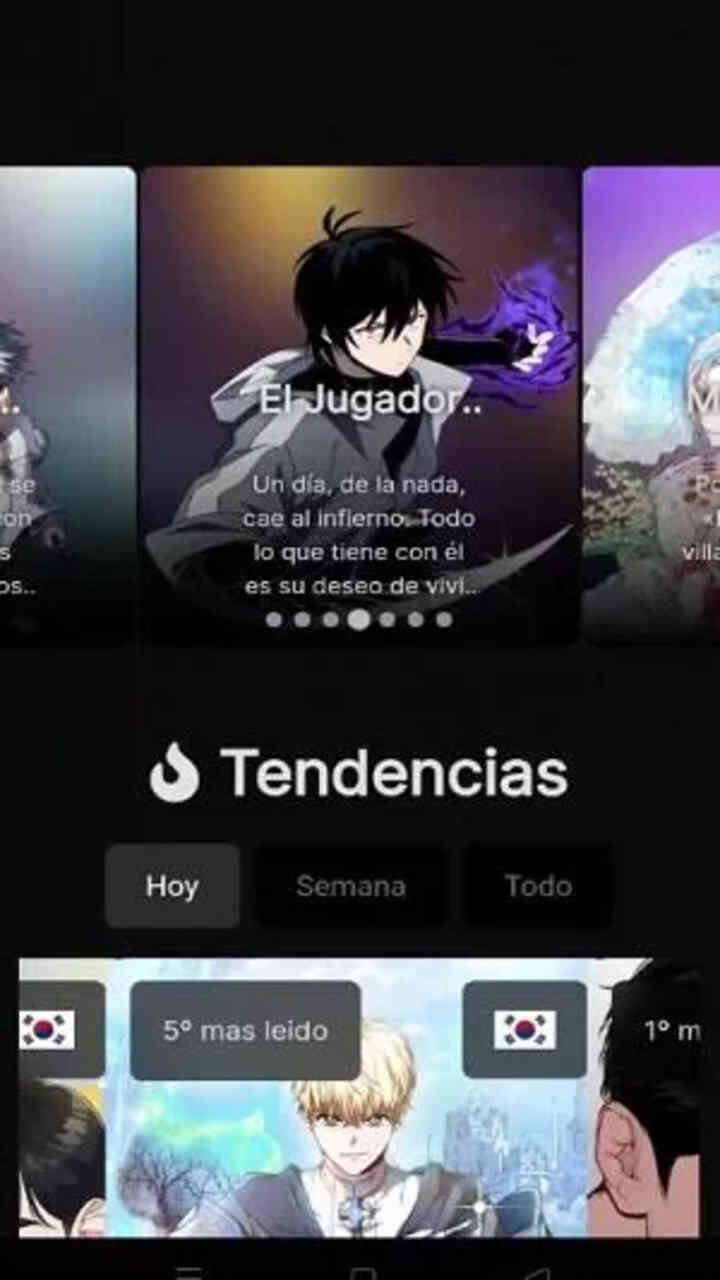Tap the second carousel indicator dot
Image resolution: width=720 pixels, height=1280 pixels.
coord(300,620)
